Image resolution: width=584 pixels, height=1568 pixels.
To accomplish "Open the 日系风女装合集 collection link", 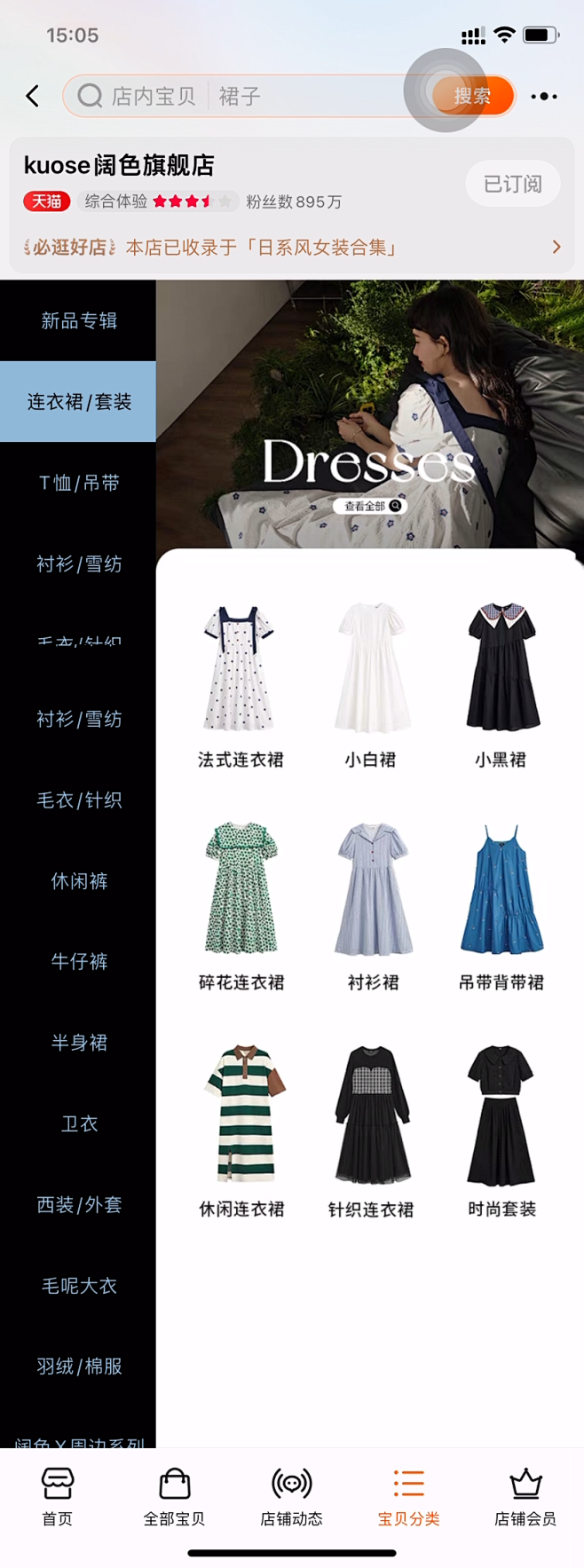I will tap(293, 248).
